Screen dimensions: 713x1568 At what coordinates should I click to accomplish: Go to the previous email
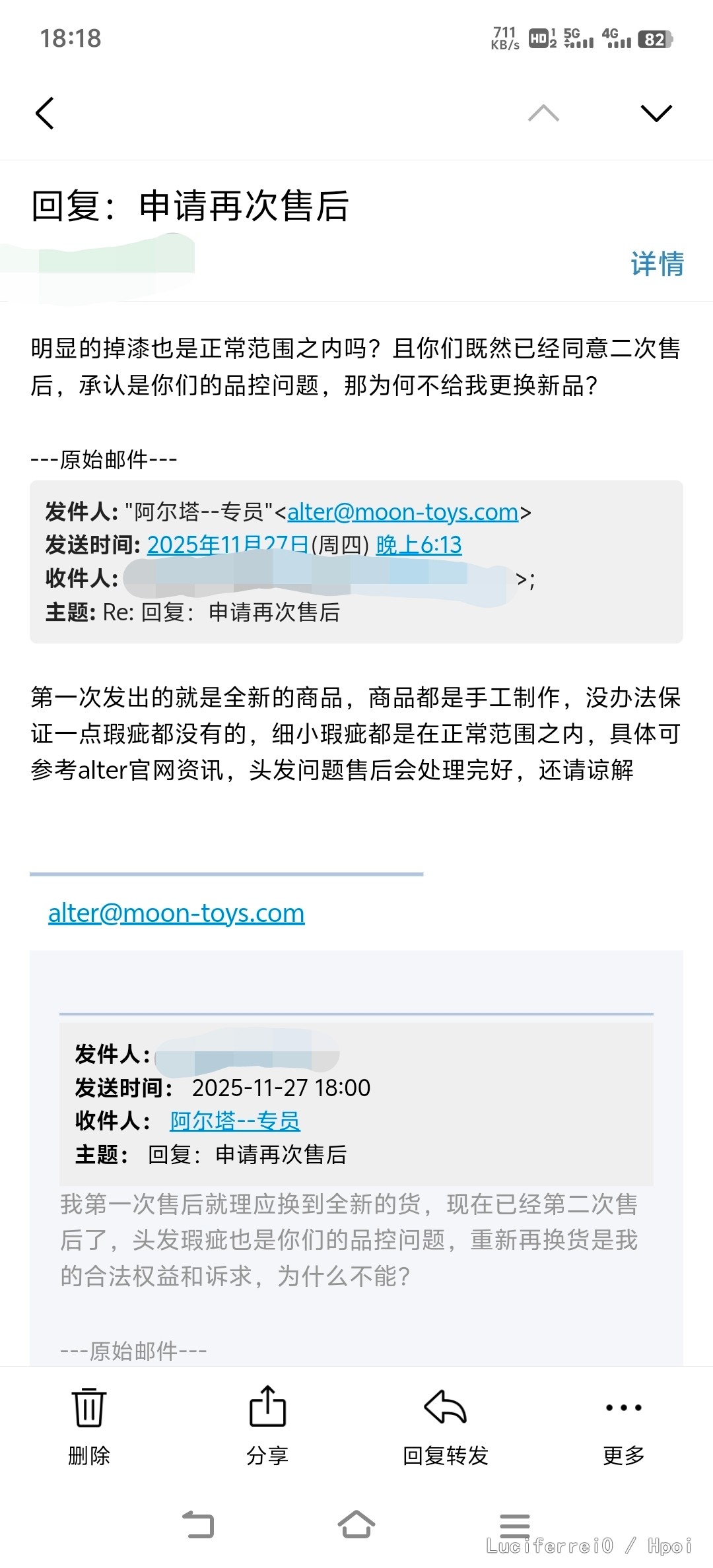point(543,114)
